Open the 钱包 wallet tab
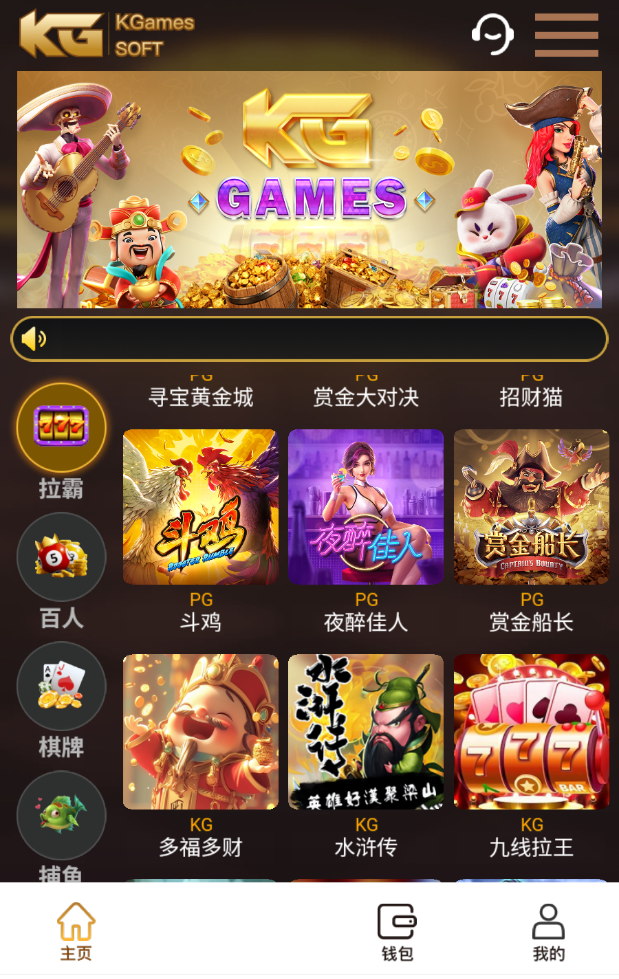 coord(396,931)
